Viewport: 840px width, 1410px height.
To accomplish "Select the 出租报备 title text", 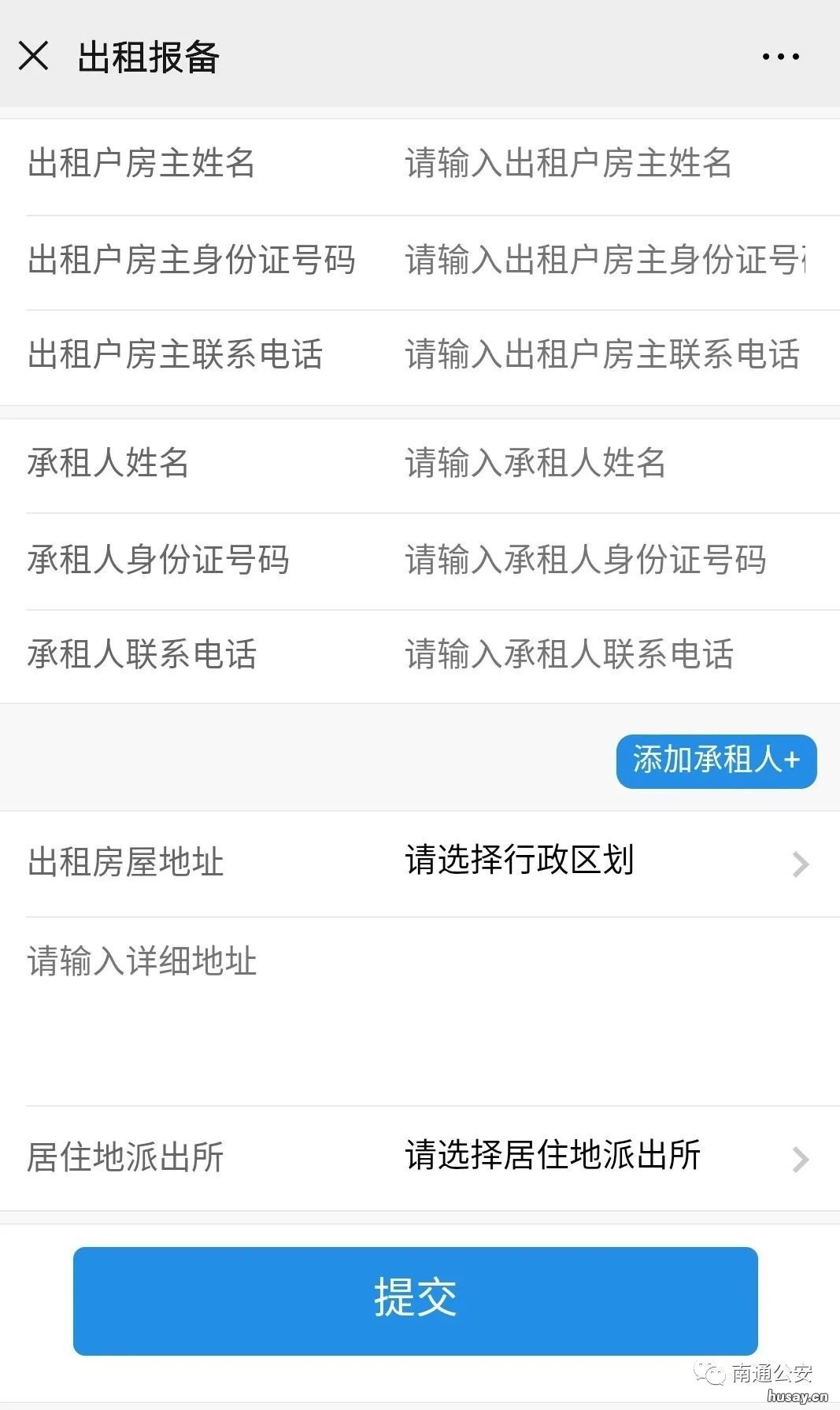I will click(150, 56).
